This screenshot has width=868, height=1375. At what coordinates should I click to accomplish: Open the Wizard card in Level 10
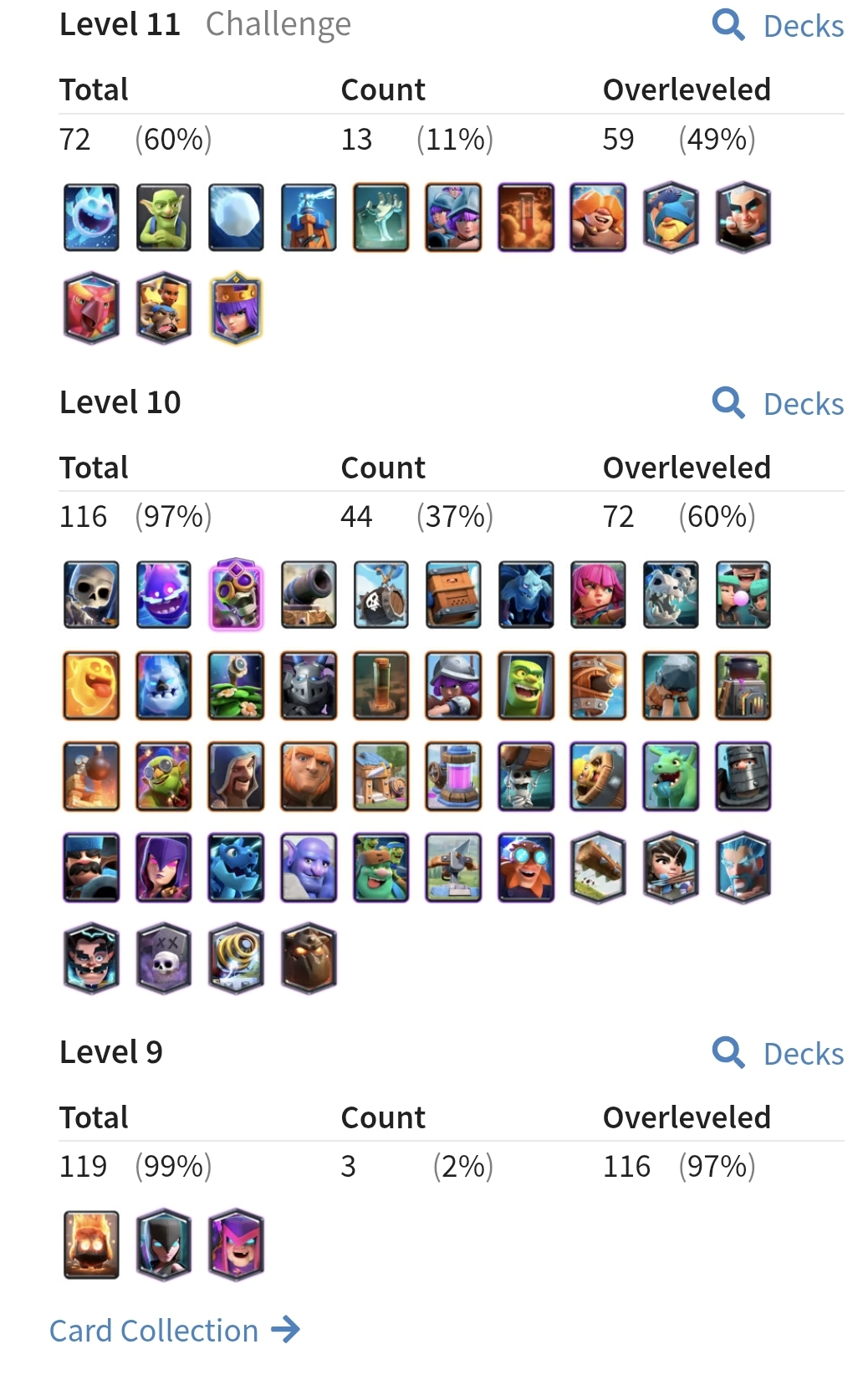click(236, 776)
